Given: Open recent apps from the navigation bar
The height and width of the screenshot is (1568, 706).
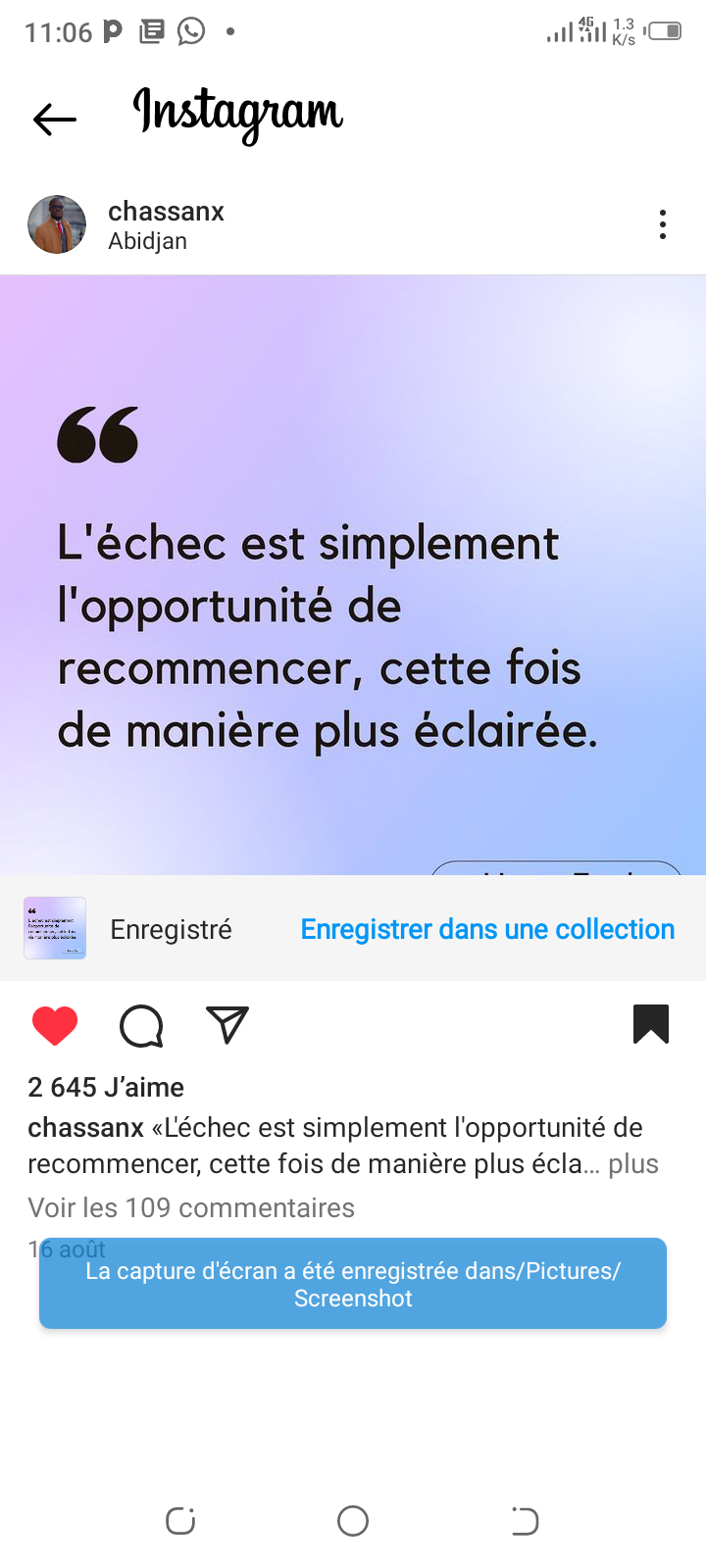Looking at the screenshot, I should point(180,1521).
